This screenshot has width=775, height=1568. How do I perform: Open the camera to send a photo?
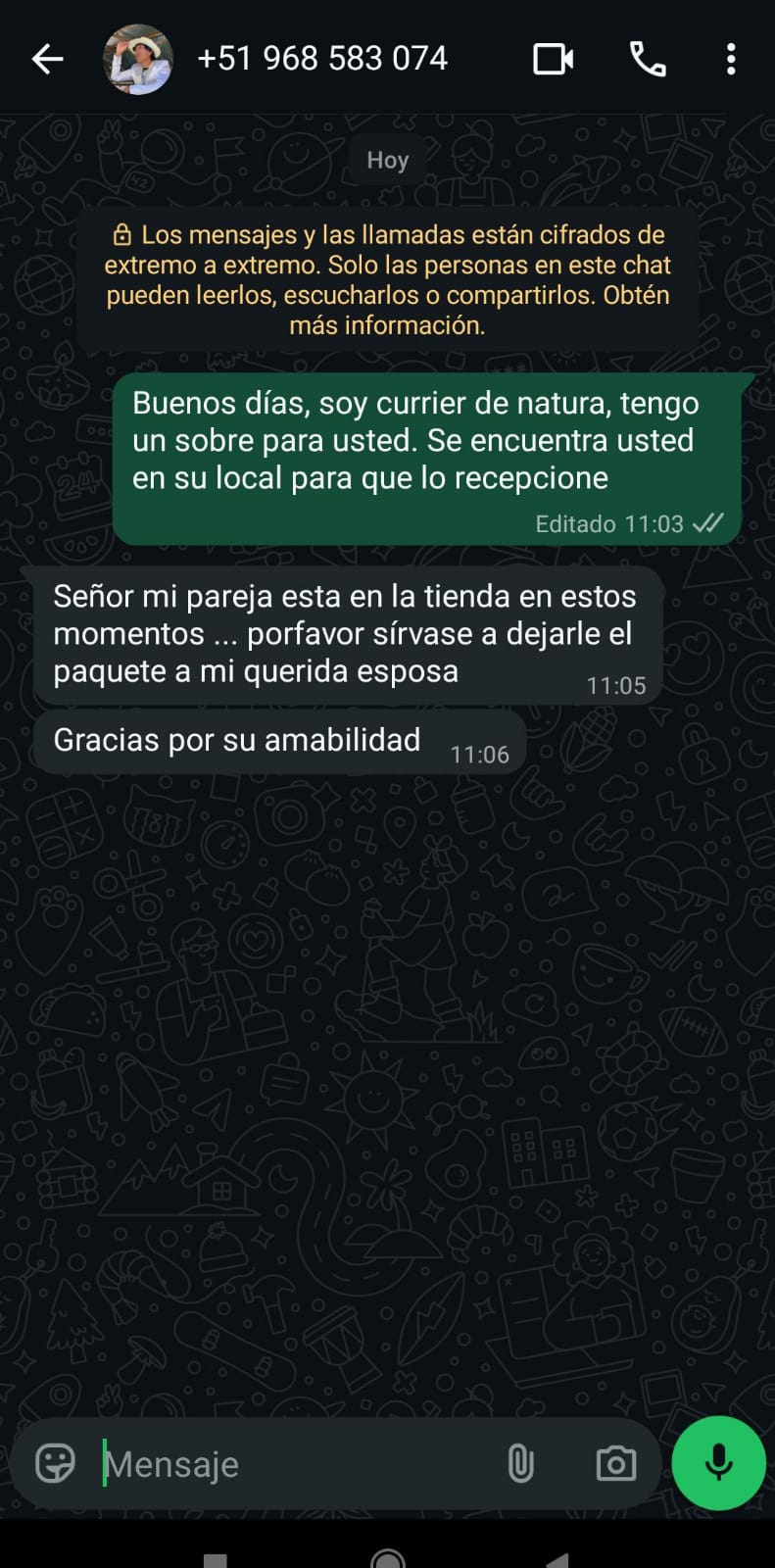[615, 1464]
